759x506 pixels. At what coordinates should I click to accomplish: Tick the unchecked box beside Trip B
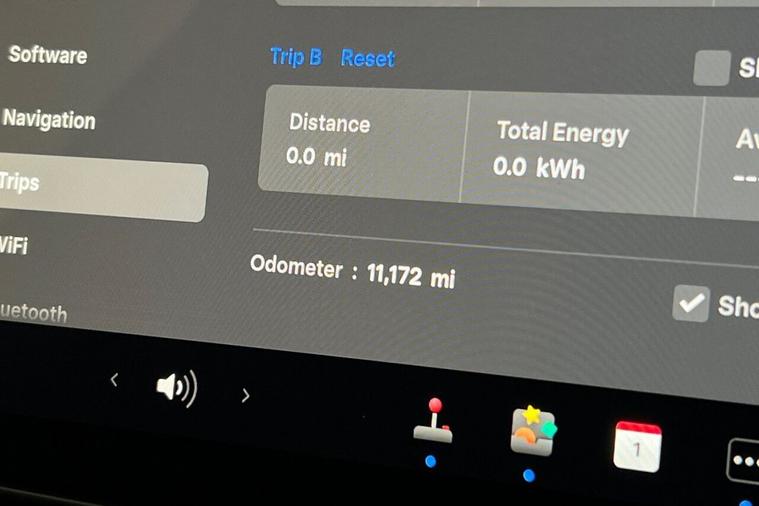[711, 68]
